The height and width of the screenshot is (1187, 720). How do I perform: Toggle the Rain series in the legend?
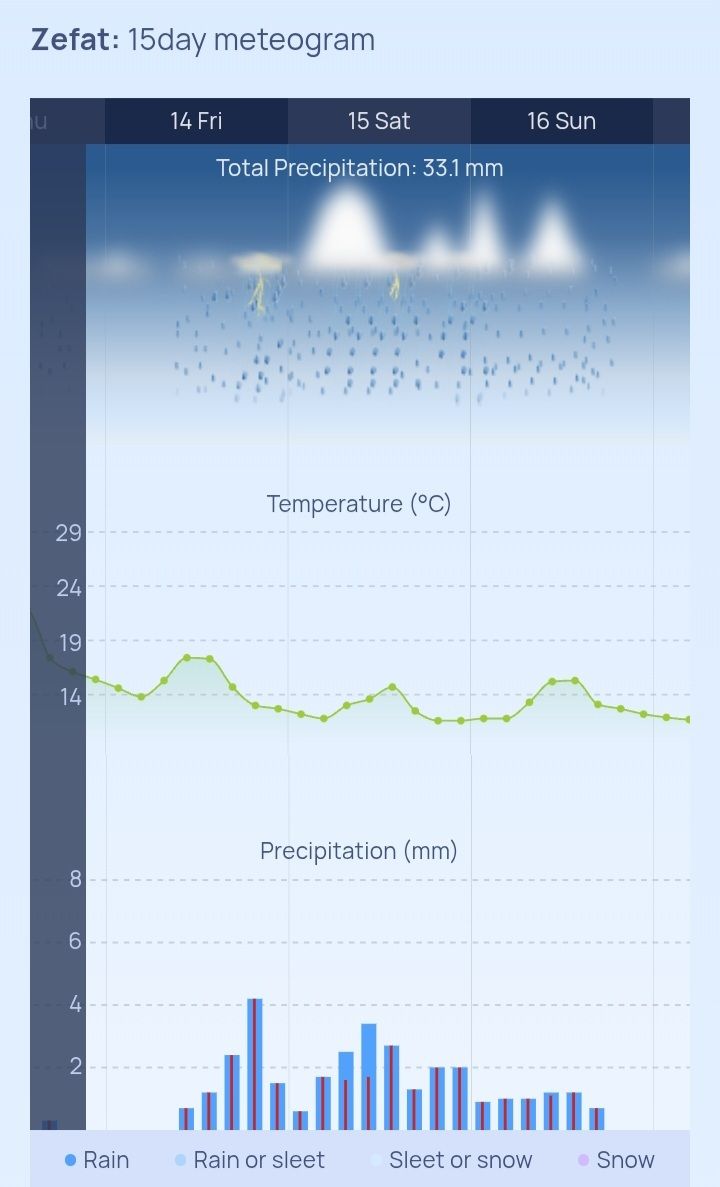97,1160
